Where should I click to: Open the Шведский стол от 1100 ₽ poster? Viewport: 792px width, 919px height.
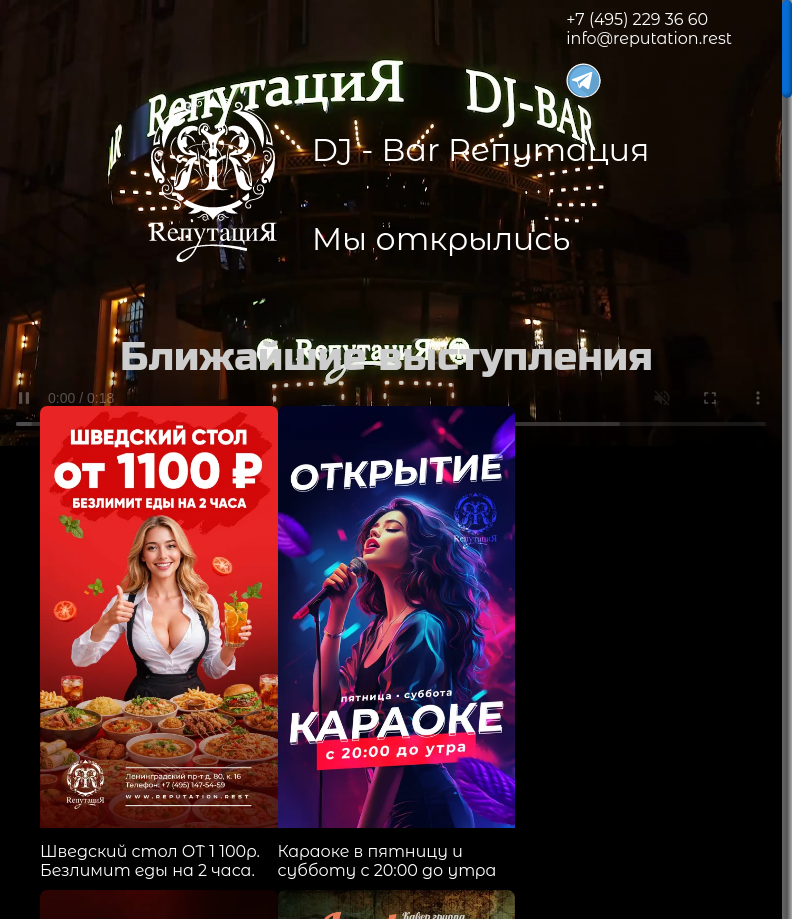click(x=159, y=616)
